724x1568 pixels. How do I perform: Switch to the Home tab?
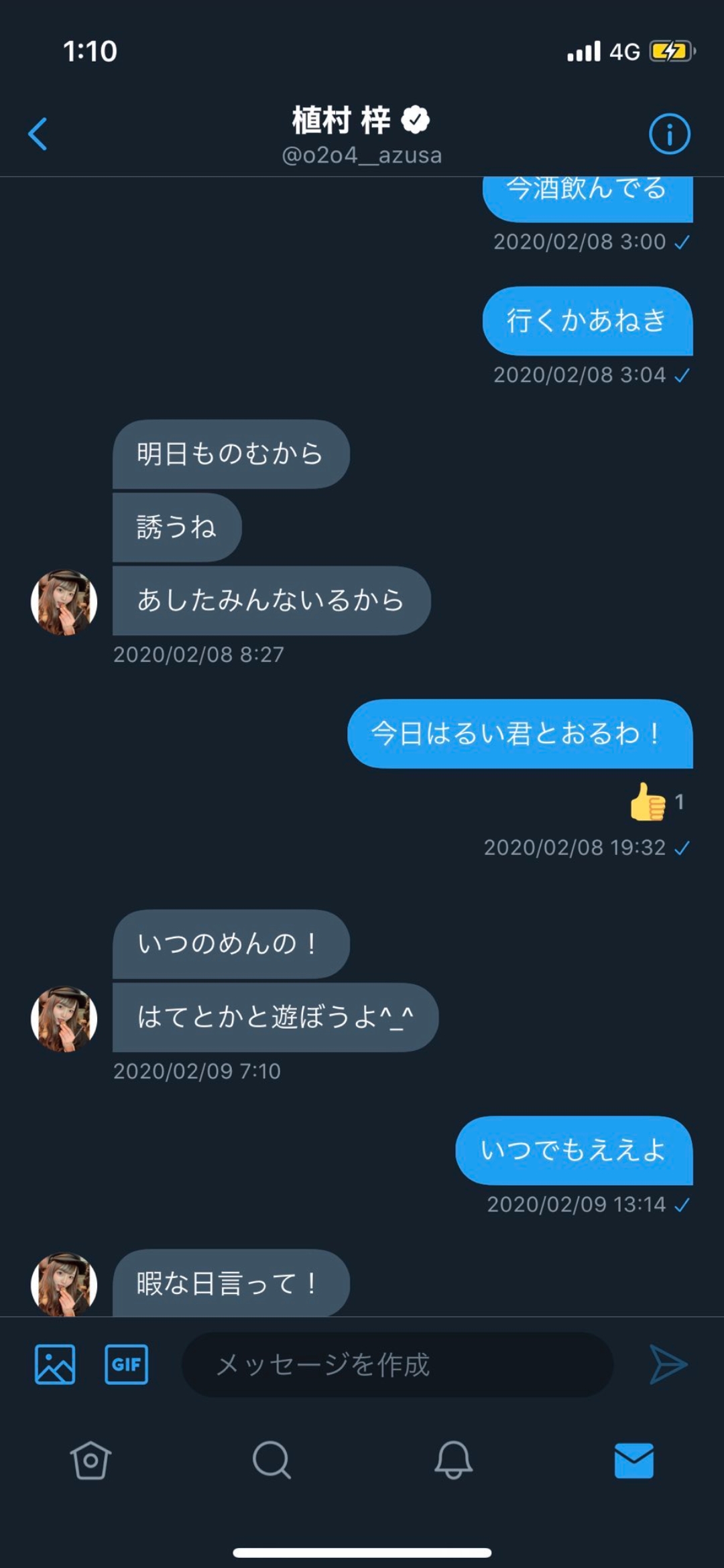90,1460
